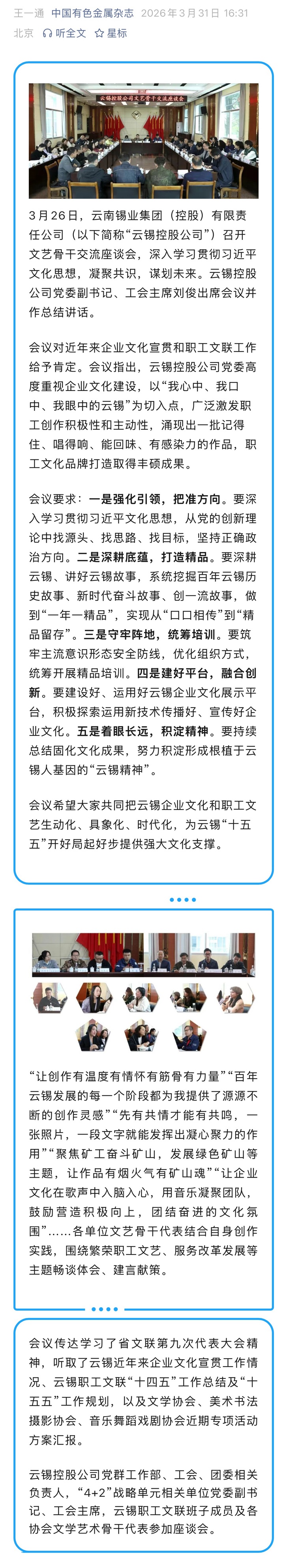Open the meeting room photo

pyautogui.click(x=143, y=141)
